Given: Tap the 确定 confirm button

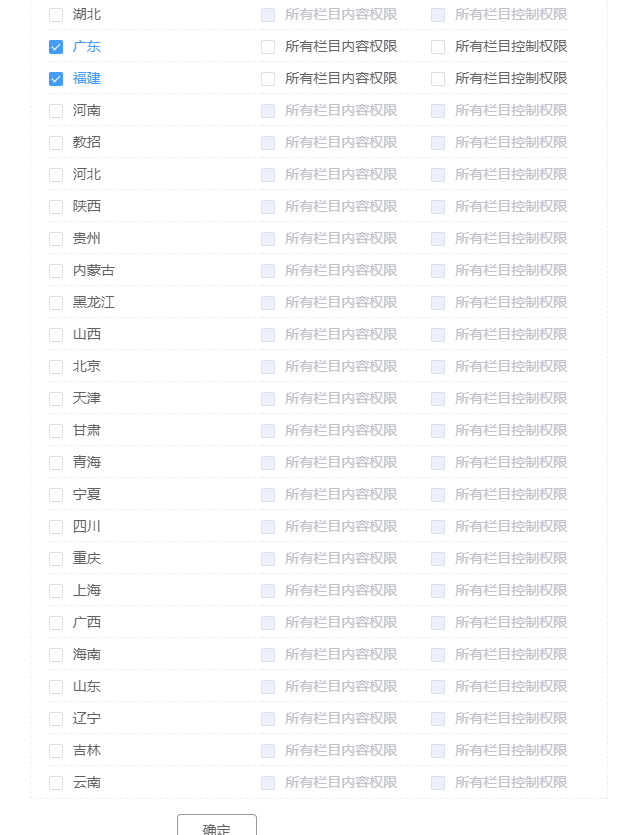Looking at the screenshot, I should click(217, 826).
